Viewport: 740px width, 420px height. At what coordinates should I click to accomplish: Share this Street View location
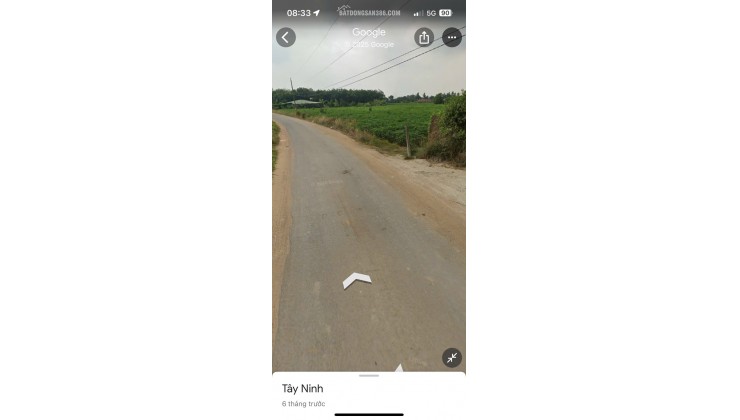coord(424,37)
